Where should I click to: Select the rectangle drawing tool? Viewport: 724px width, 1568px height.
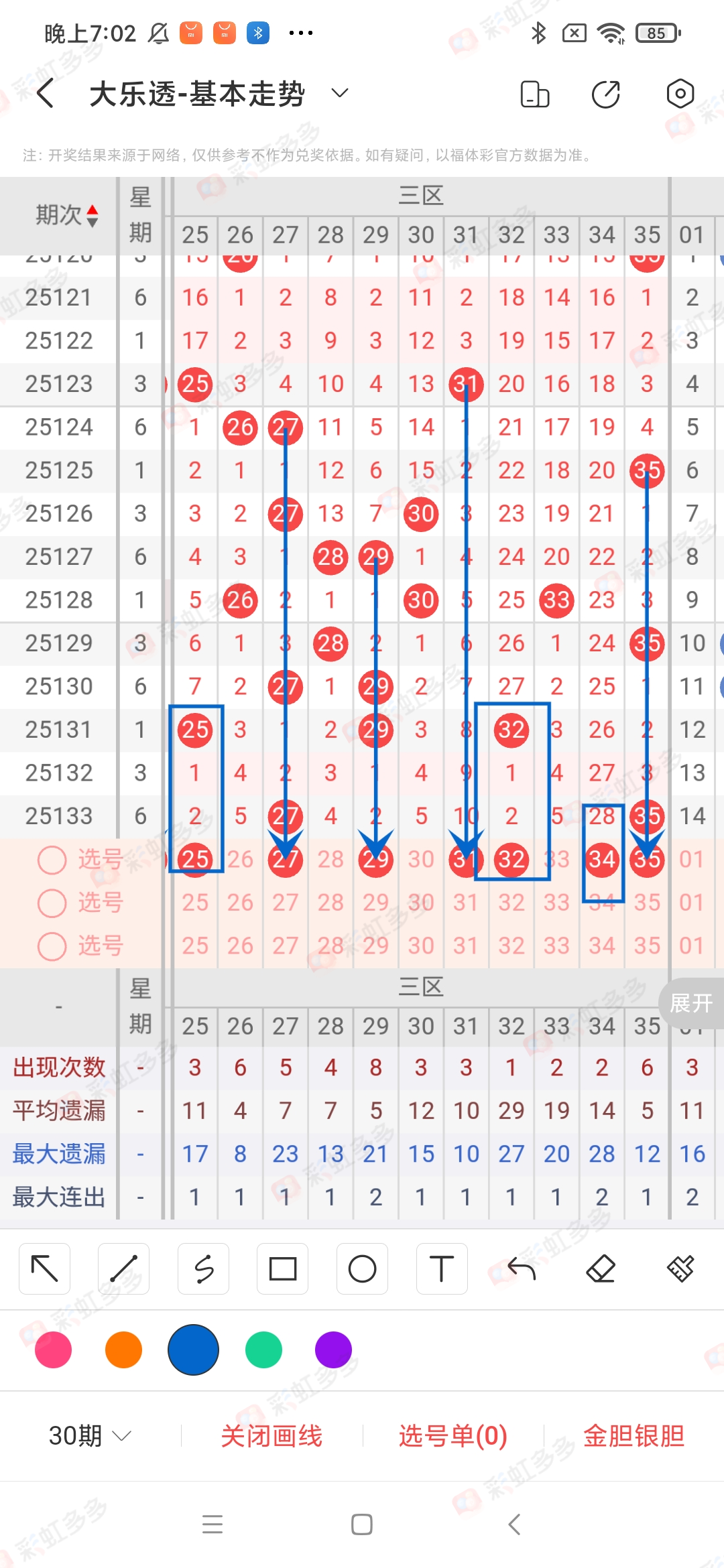click(x=282, y=1268)
